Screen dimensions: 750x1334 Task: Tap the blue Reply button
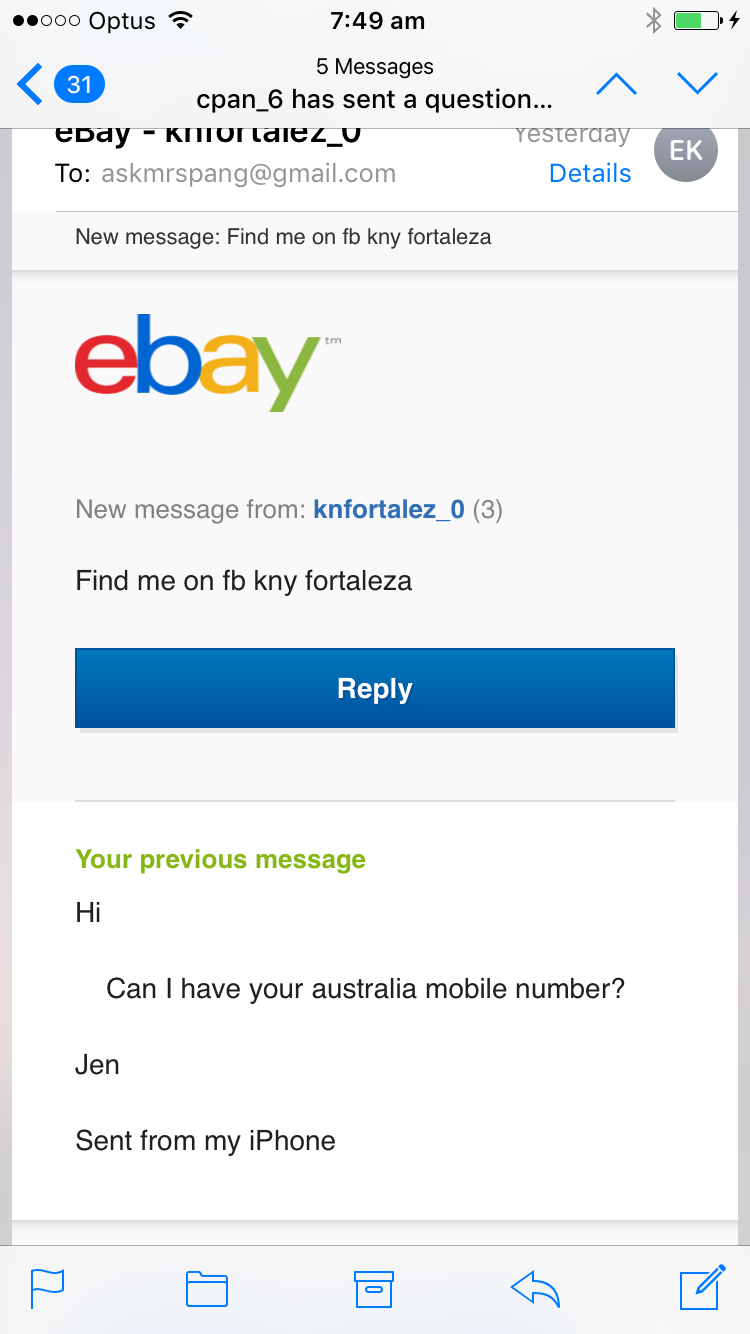click(375, 688)
